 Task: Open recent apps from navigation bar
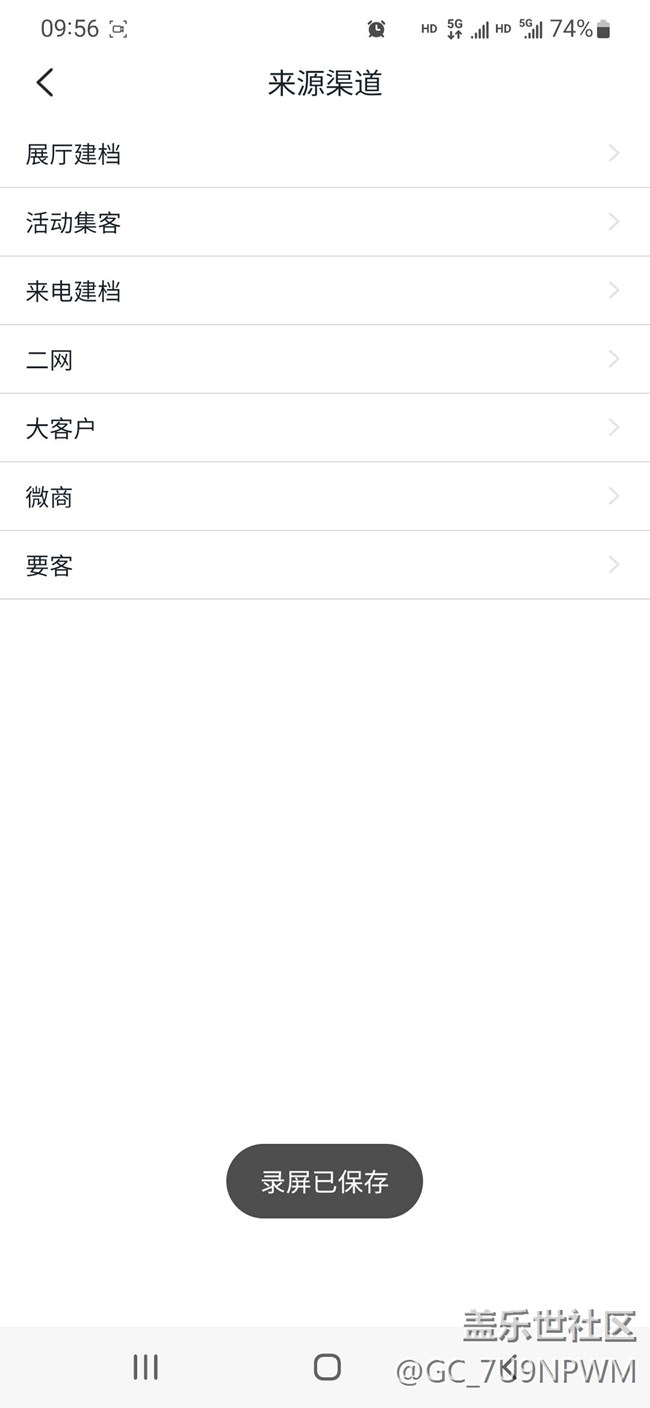point(146,1367)
